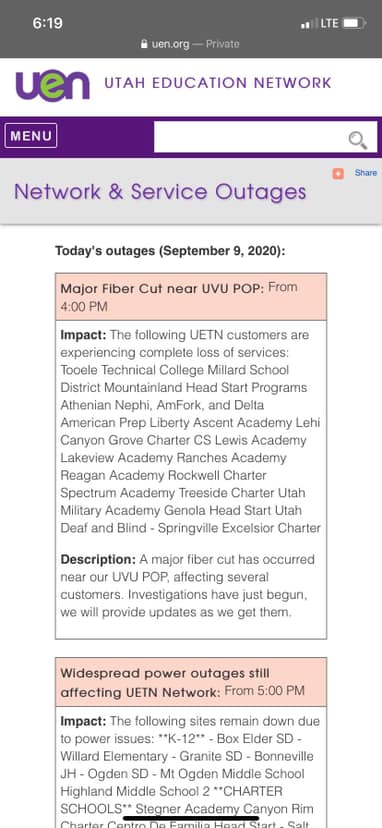Open the MENU button
Image resolution: width=382 pixels, height=828 pixels.
31,136
